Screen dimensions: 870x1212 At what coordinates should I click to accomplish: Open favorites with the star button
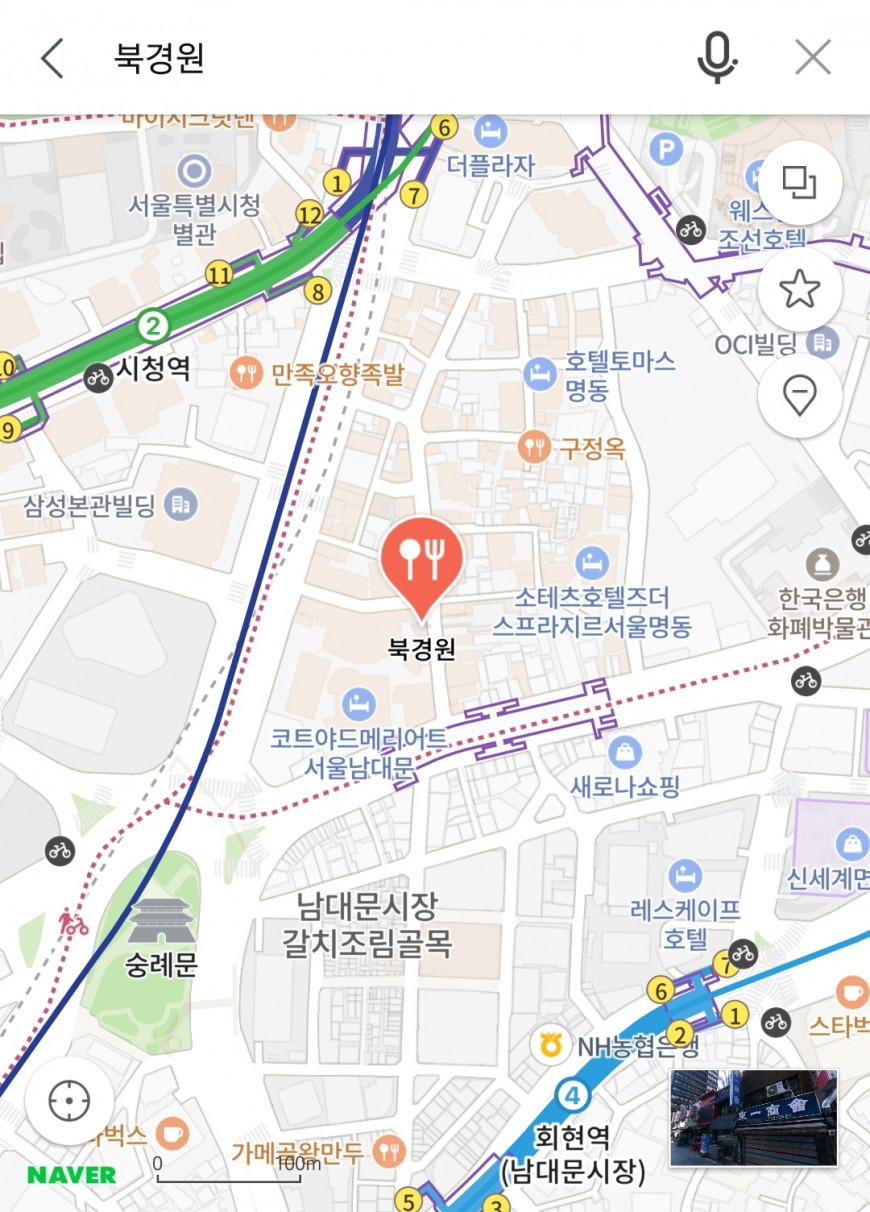click(799, 290)
